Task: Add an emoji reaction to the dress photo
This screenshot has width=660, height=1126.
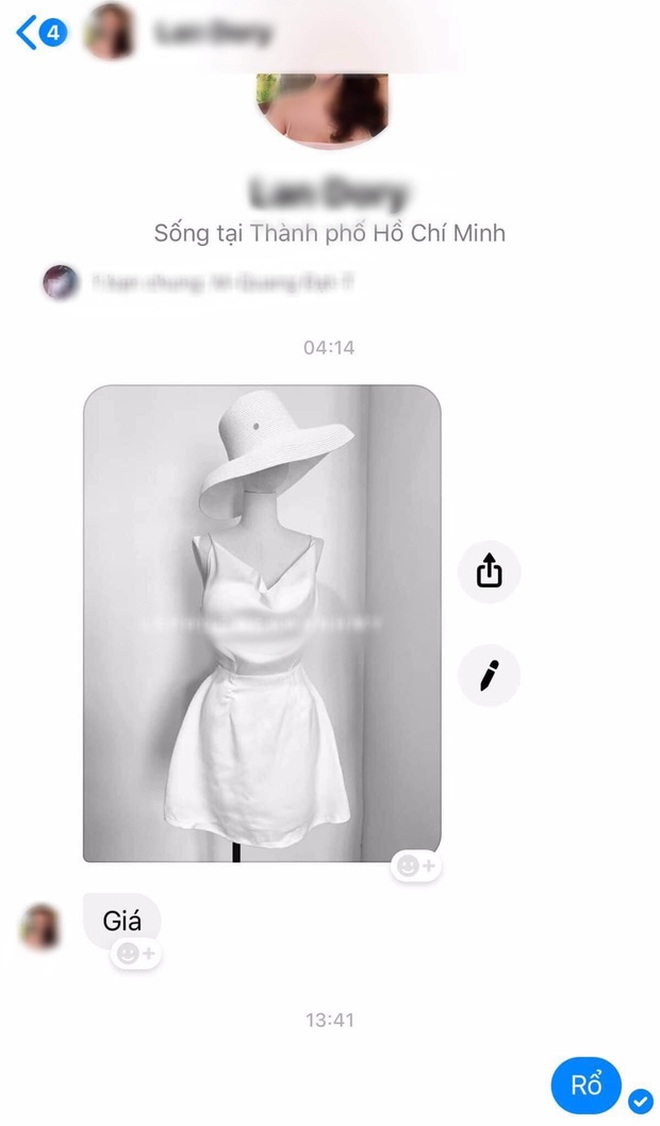Action: click(x=415, y=866)
